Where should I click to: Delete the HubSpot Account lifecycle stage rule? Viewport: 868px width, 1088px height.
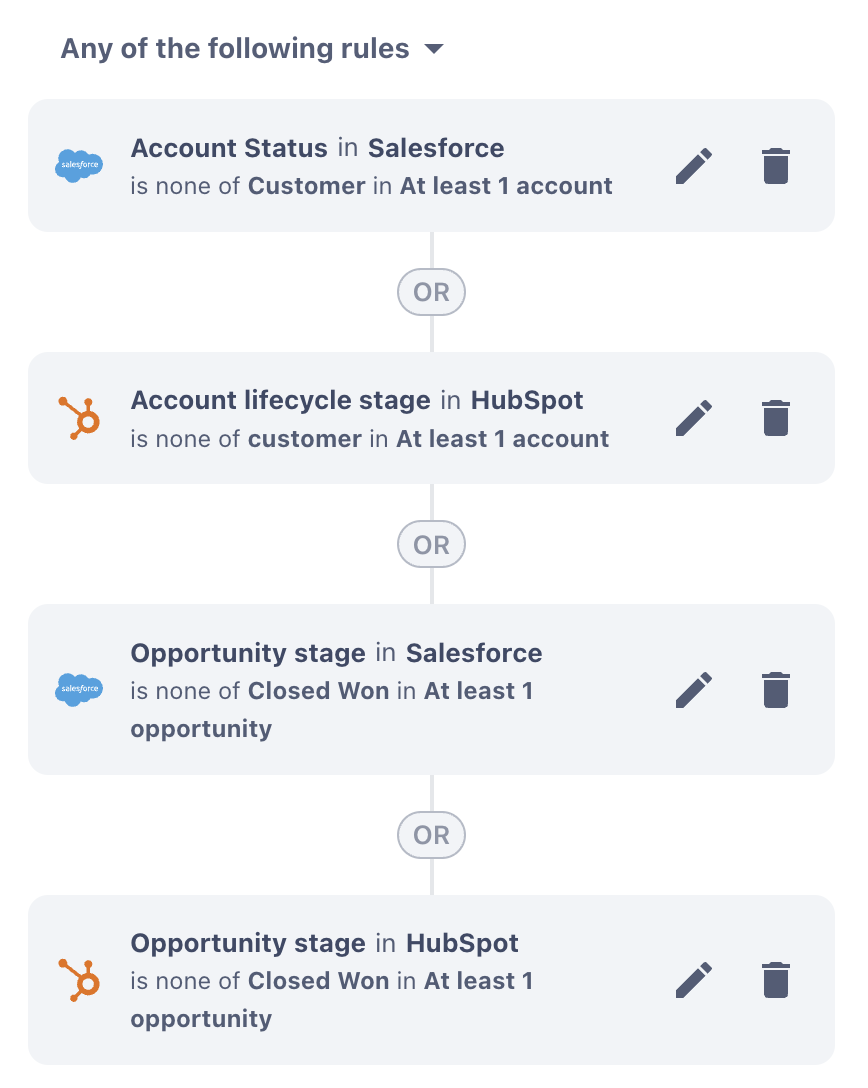[776, 418]
